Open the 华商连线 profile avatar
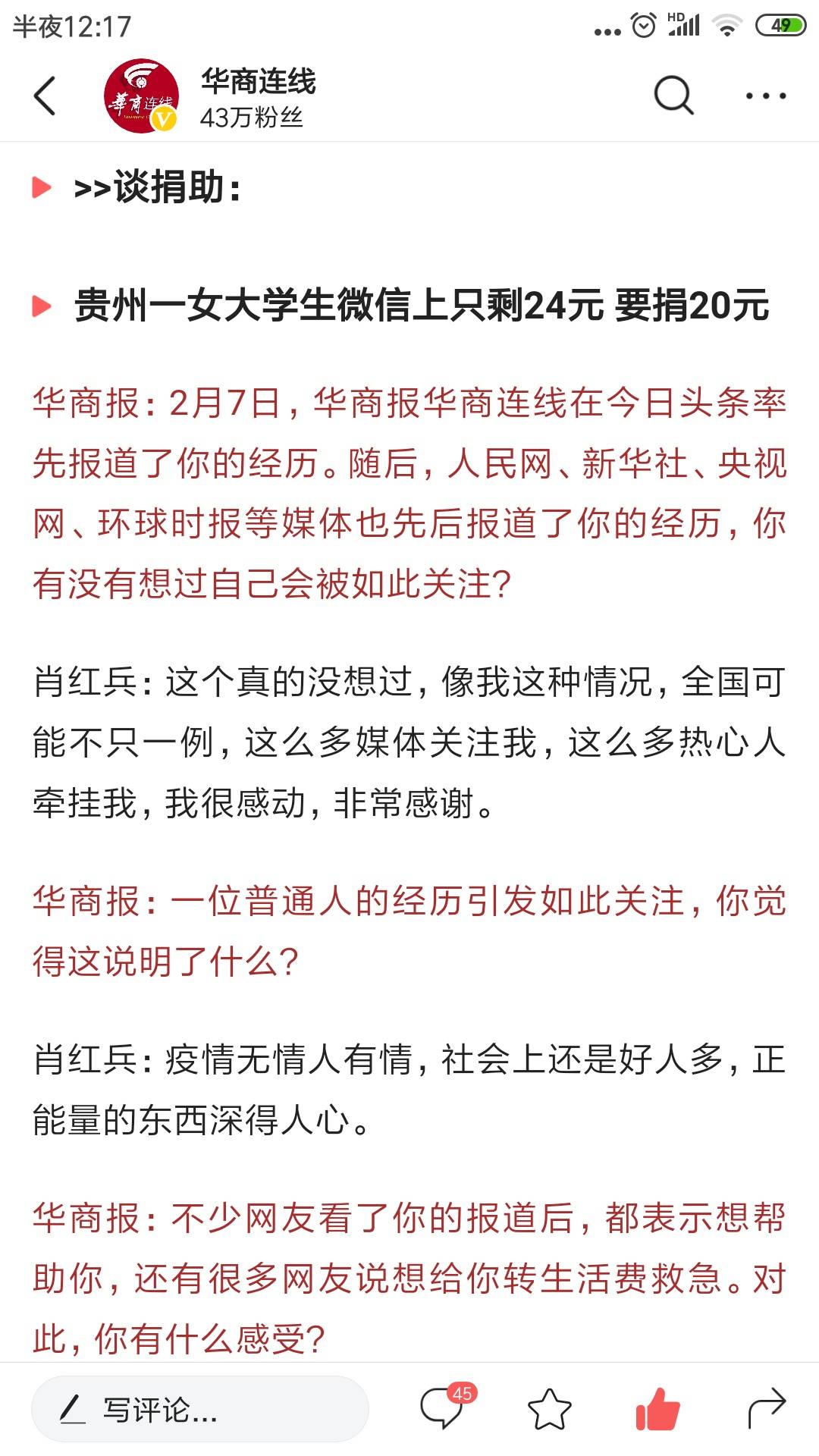Image resolution: width=819 pixels, height=1456 pixels. [x=141, y=96]
